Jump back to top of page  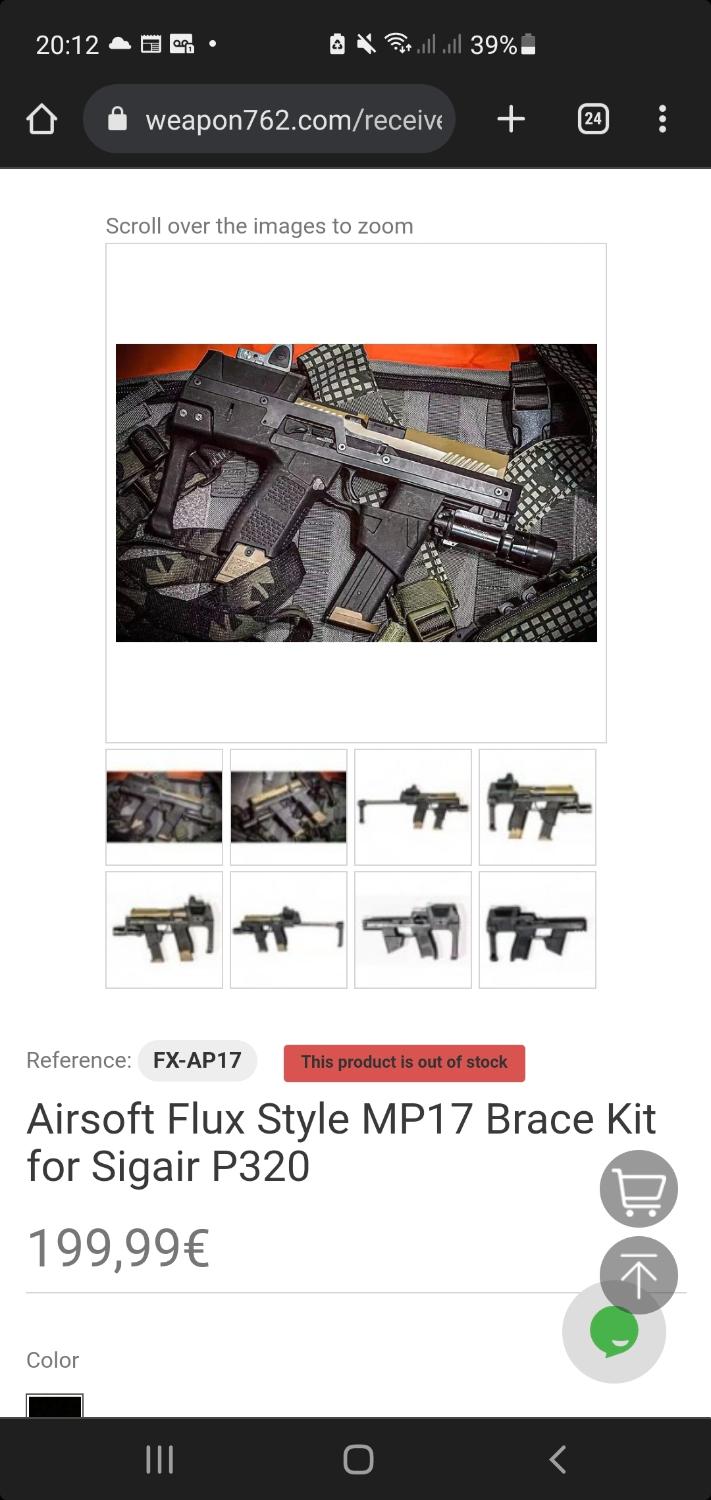click(x=639, y=1275)
